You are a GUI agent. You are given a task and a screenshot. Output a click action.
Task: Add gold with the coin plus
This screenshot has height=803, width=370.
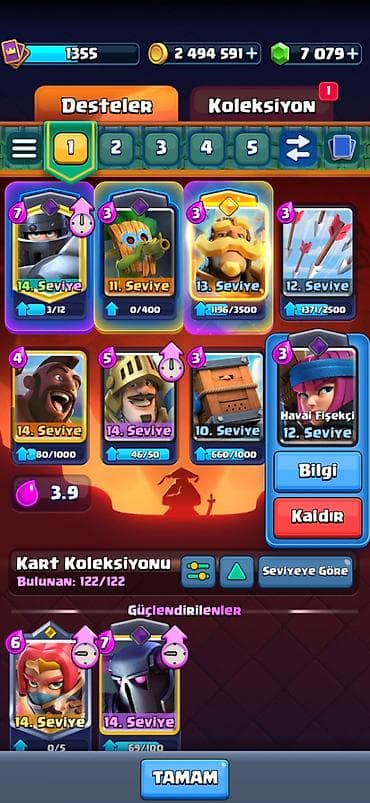253,54
